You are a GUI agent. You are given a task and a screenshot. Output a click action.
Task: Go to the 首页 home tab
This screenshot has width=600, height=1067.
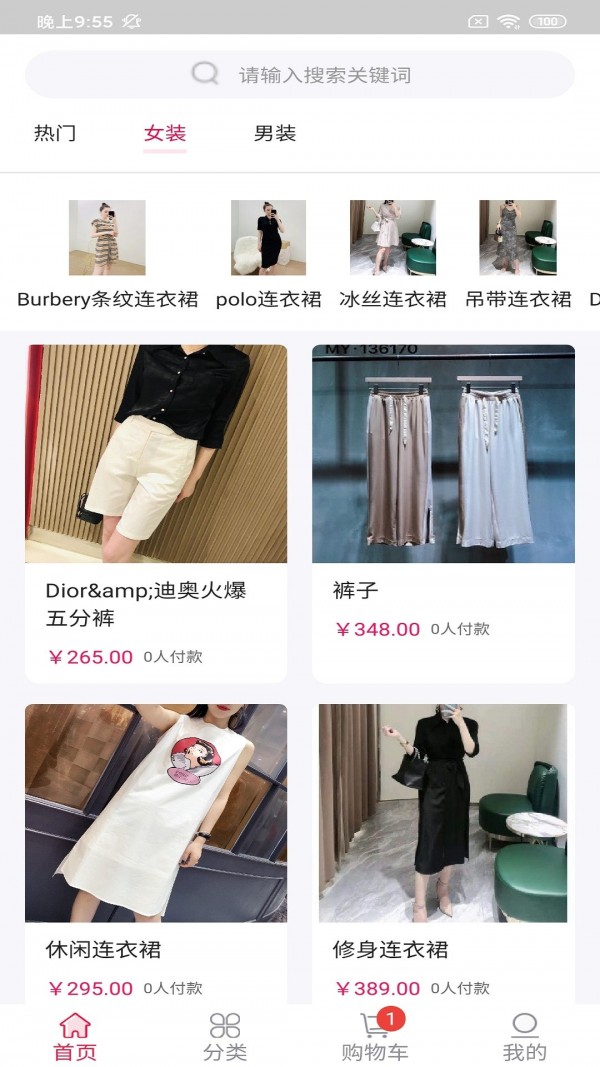(75, 1036)
